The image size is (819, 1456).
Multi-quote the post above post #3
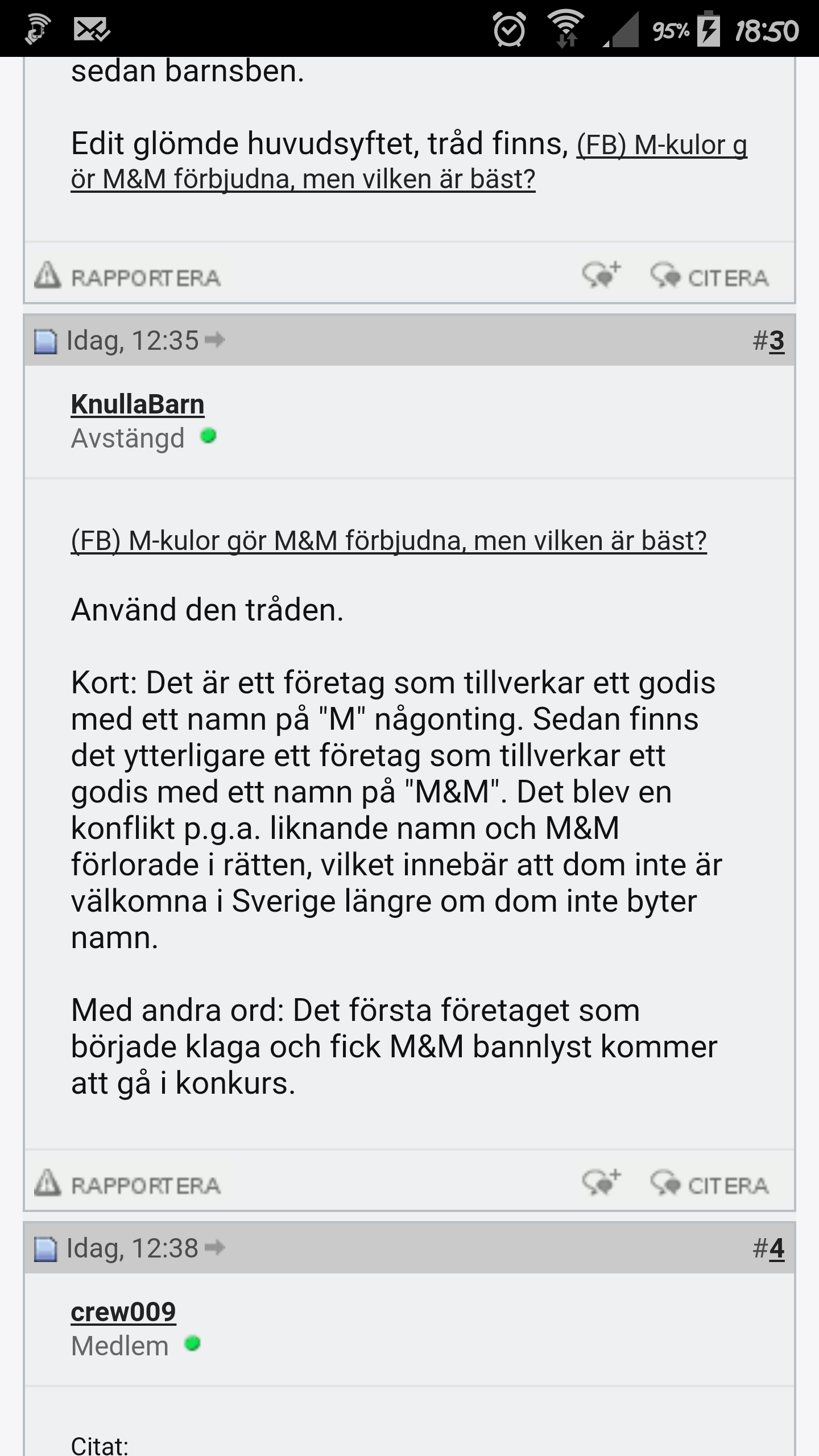click(x=602, y=276)
